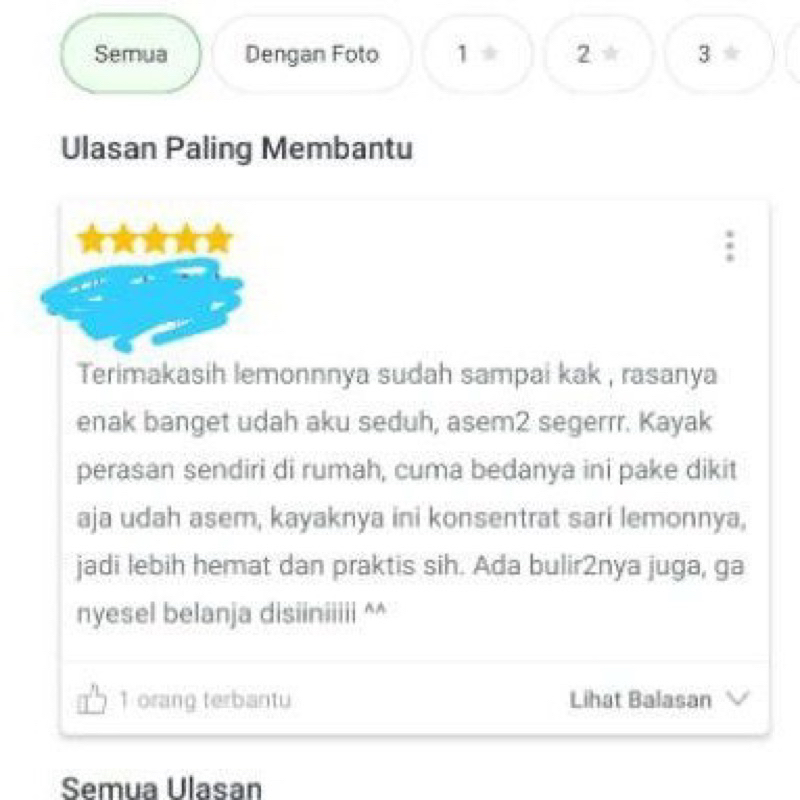Mark the review as helpful with thumbs-up
This screenshot has width=800, height=800.
pyautogui.click(x=92, y=699)
